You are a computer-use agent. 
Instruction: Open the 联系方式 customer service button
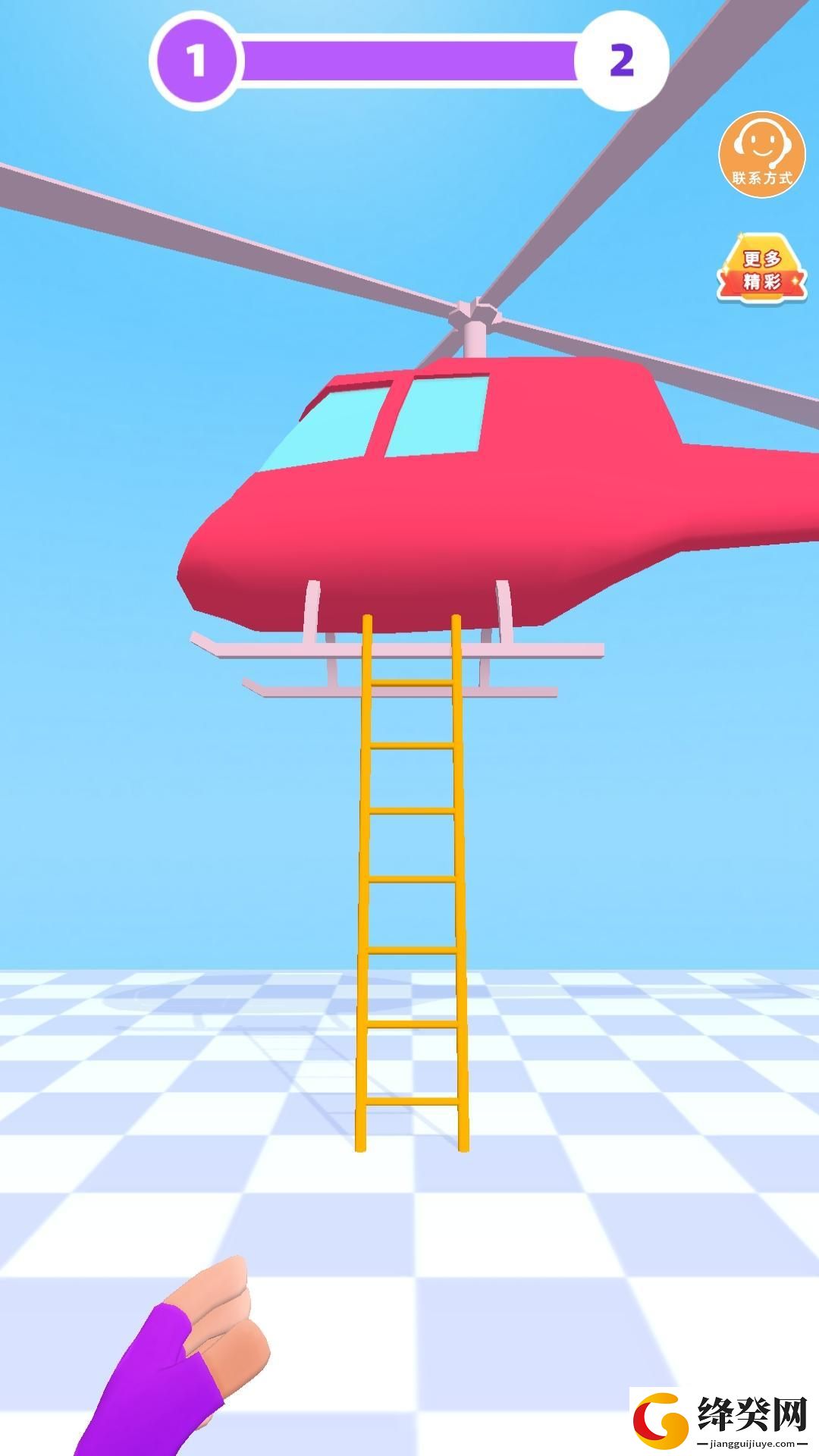coord(761,155)
